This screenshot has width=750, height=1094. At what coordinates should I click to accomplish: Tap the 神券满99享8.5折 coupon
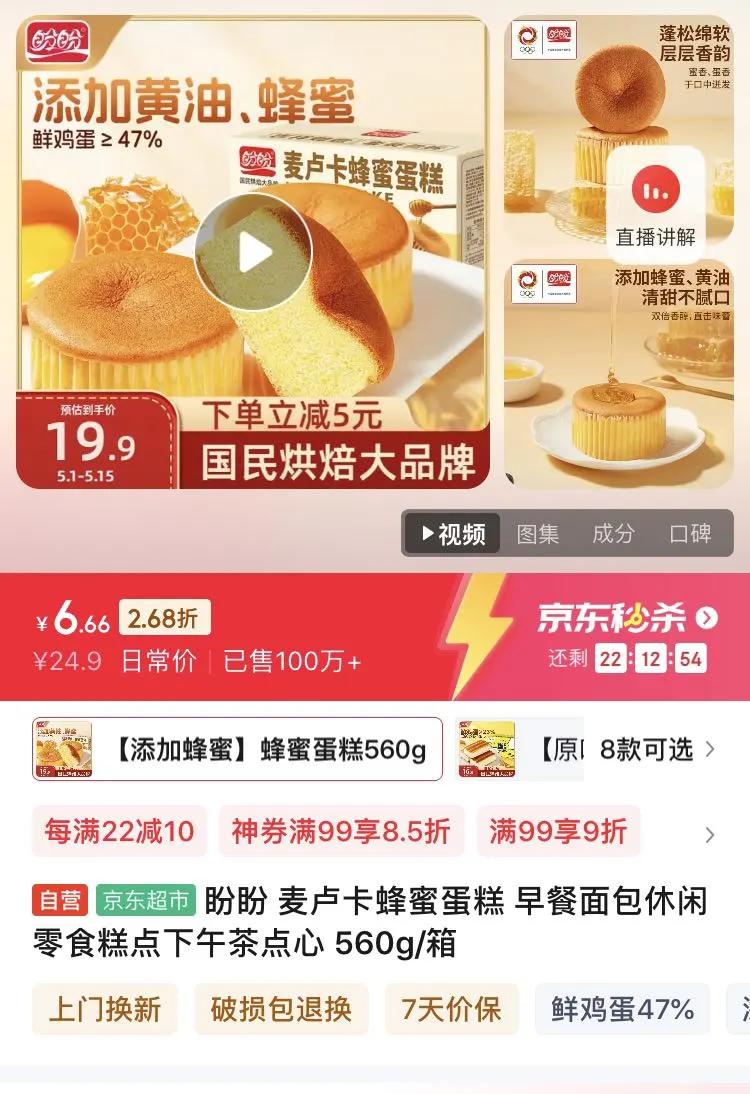click(x=341, y=831)
